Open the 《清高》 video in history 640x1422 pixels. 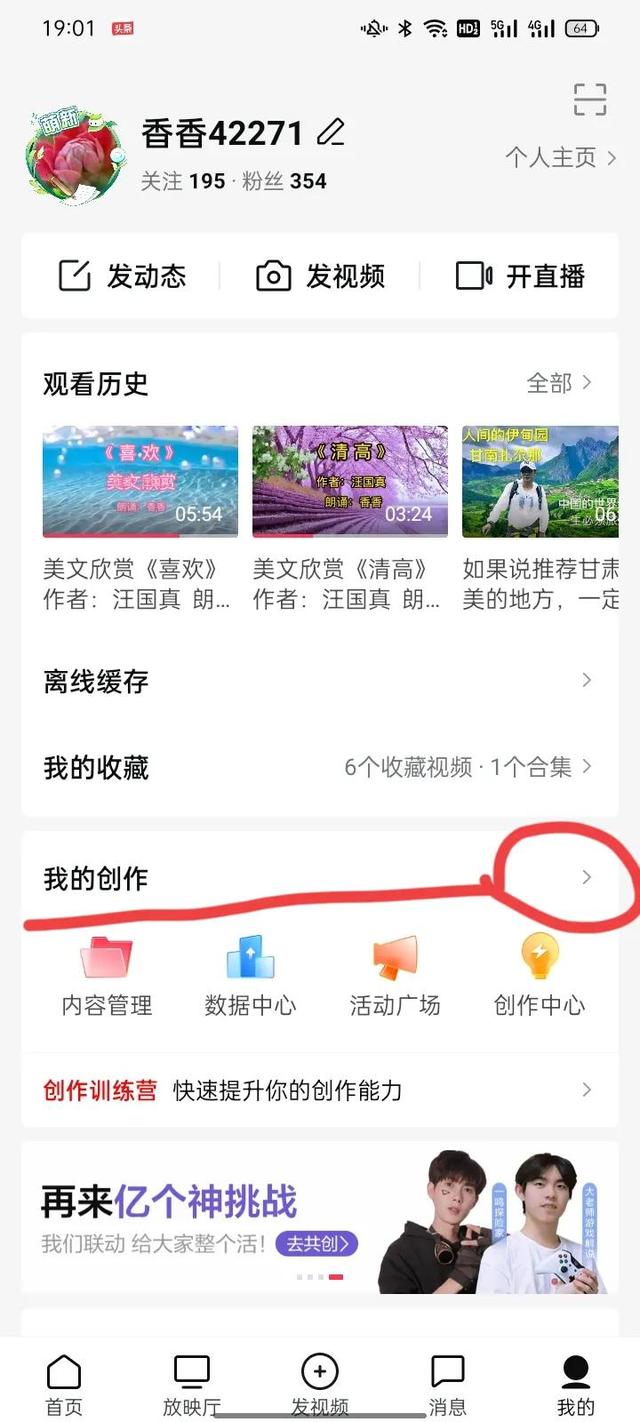tap(350, 481)
